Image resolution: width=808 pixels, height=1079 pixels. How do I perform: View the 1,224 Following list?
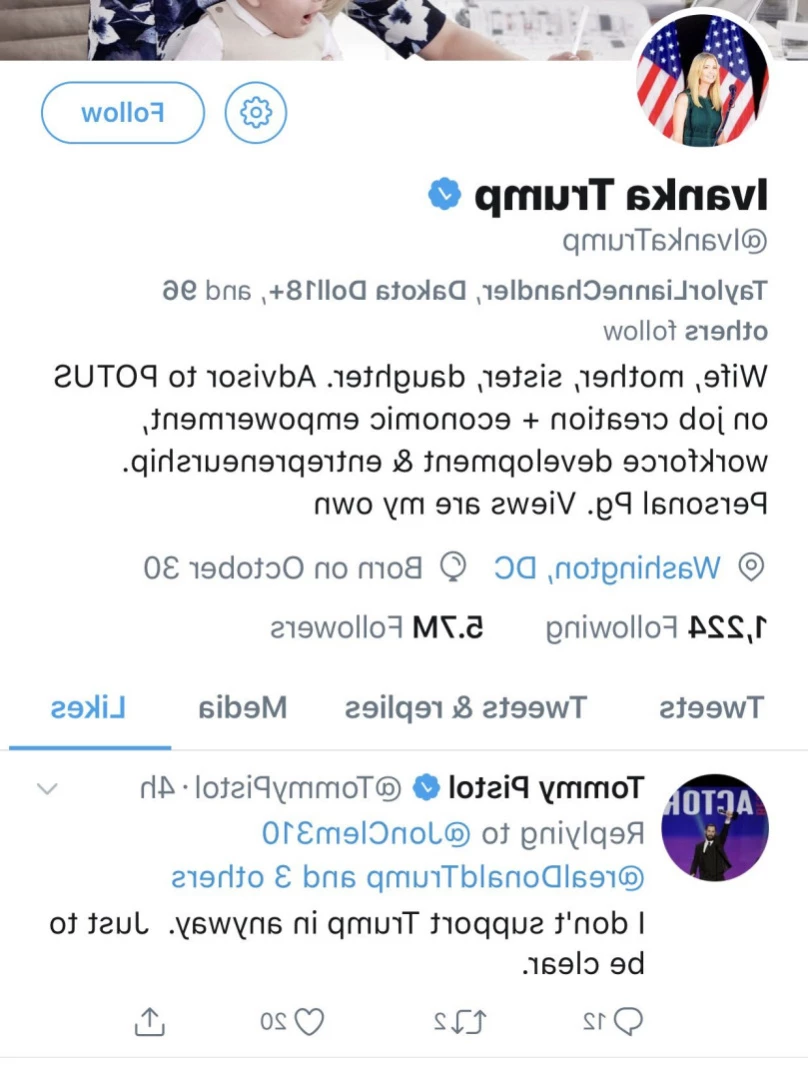click(x=656, y=627)
